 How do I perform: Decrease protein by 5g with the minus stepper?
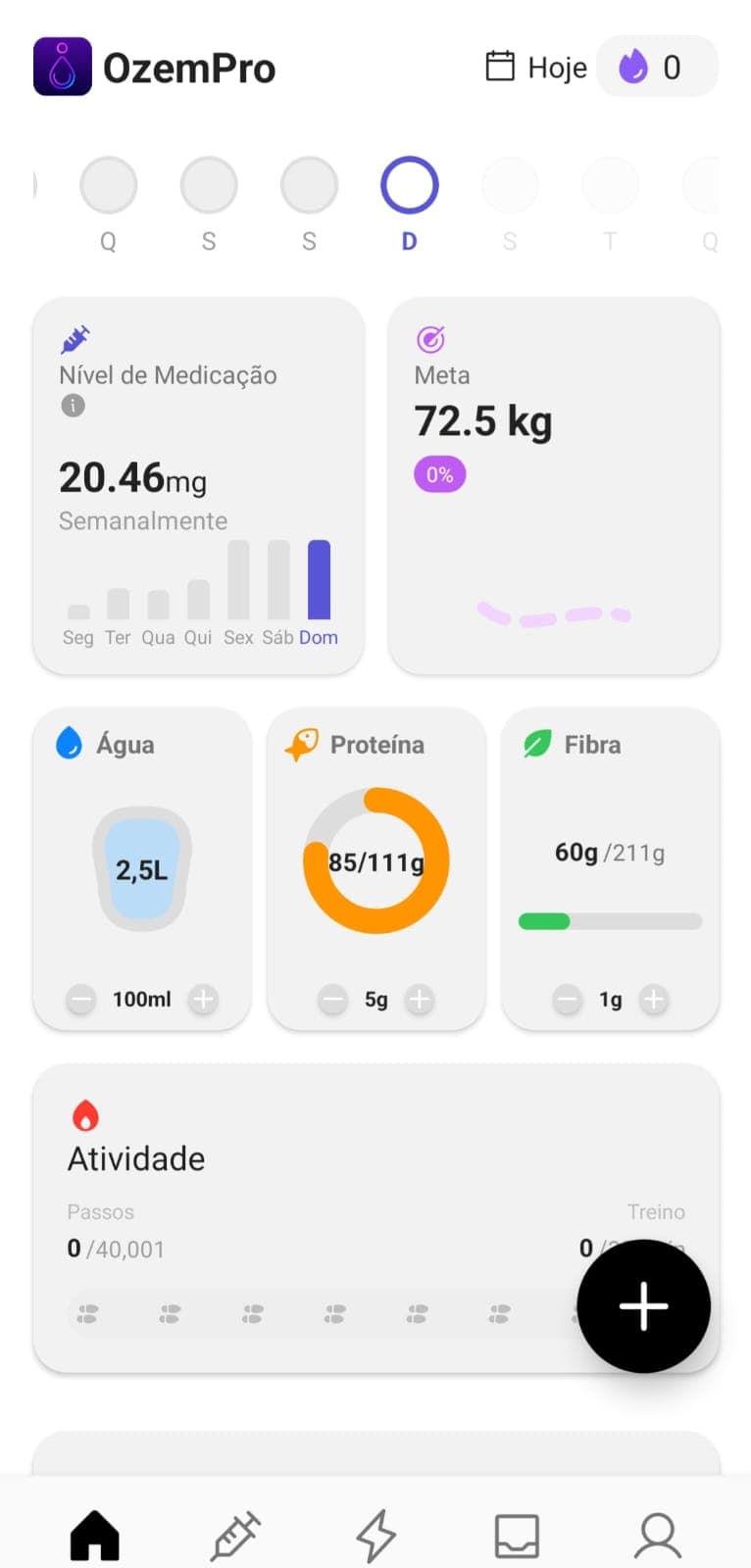point(333,1000)
